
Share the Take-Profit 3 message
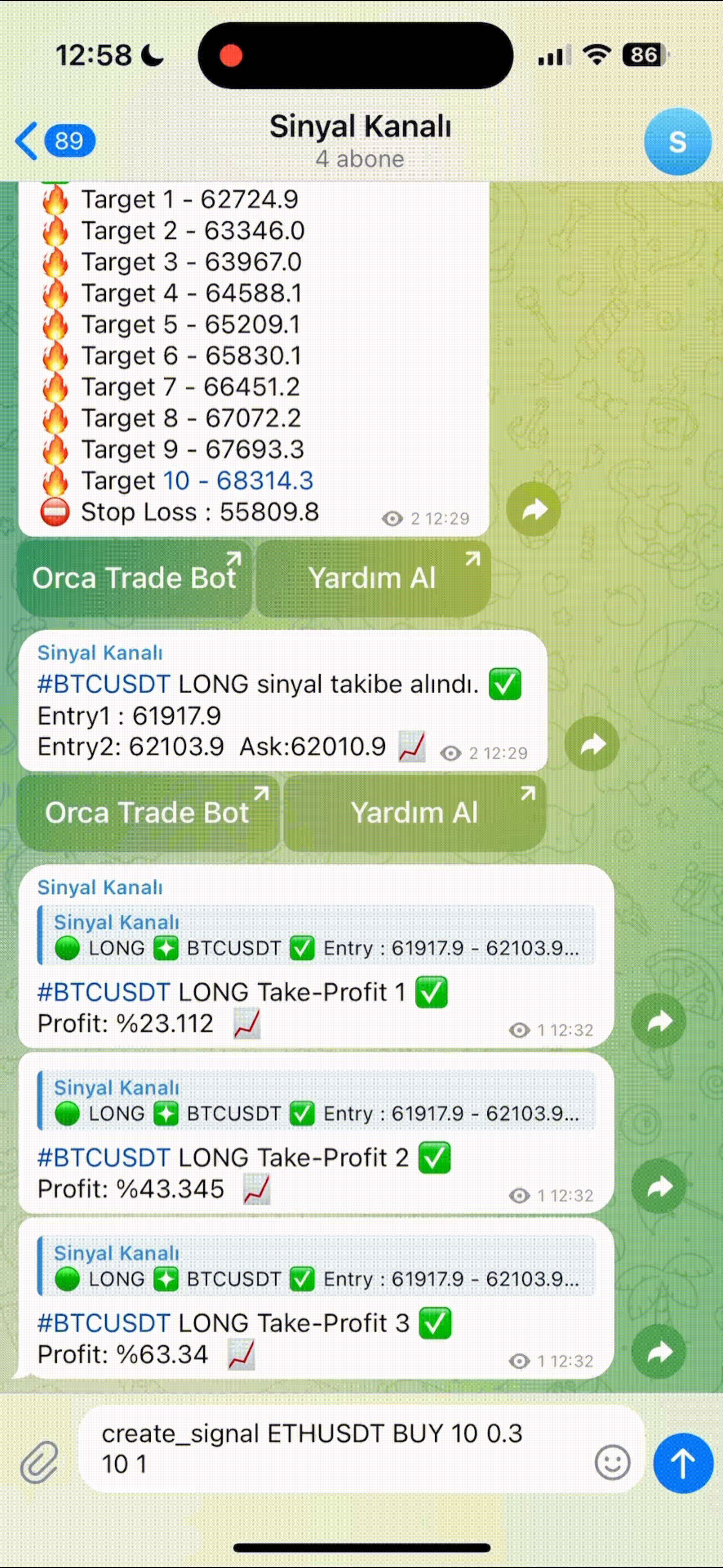658,1351
